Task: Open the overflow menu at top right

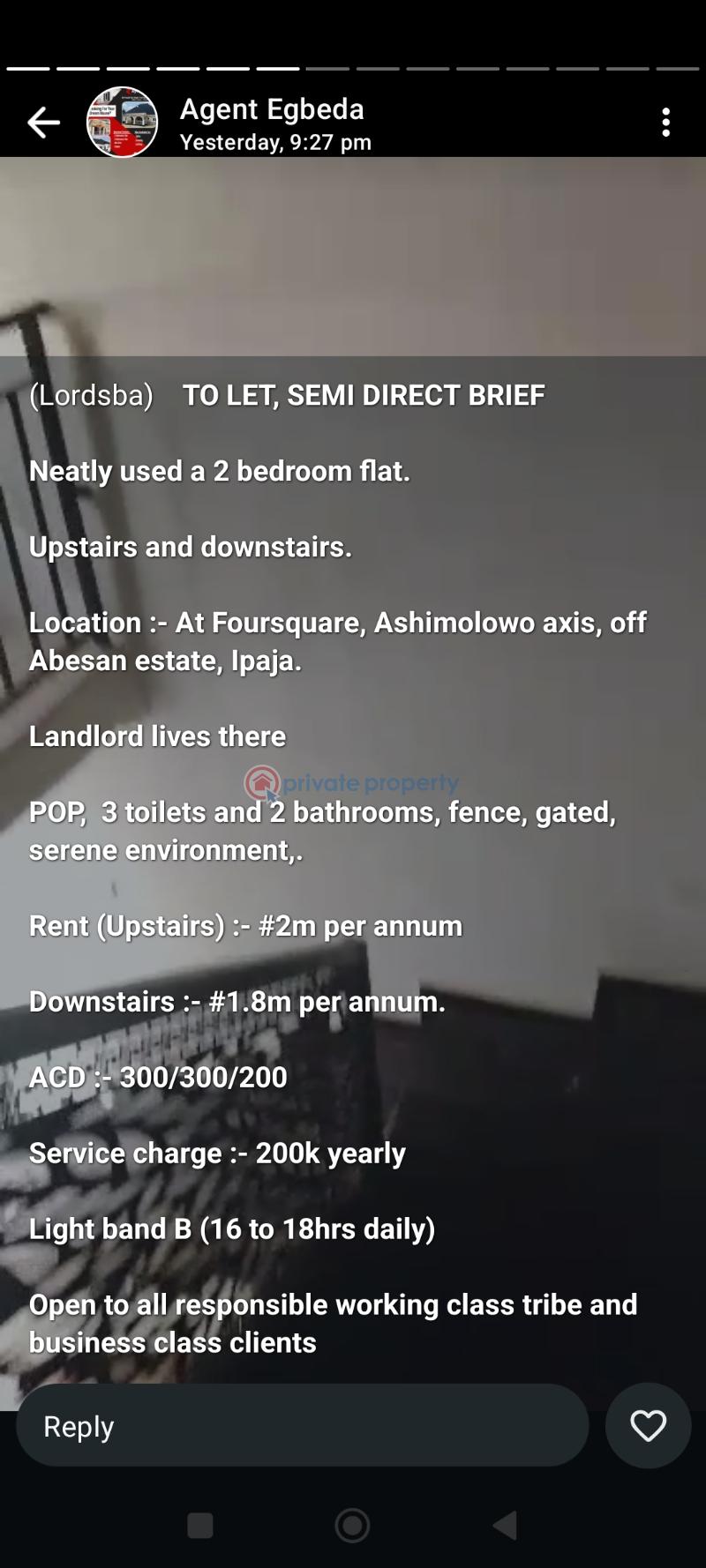Action: (x=666, y=123)
